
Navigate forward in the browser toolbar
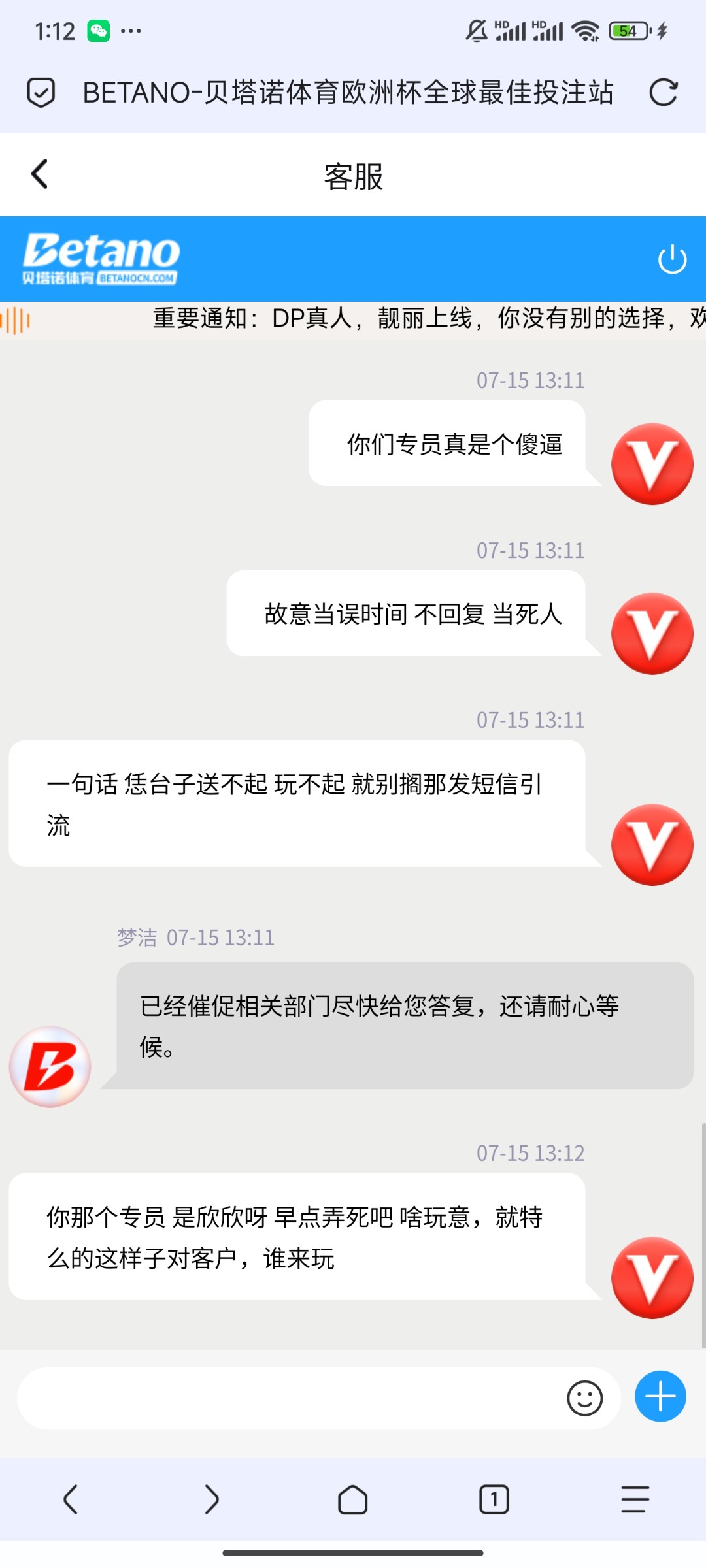(x=211, y=1499)
